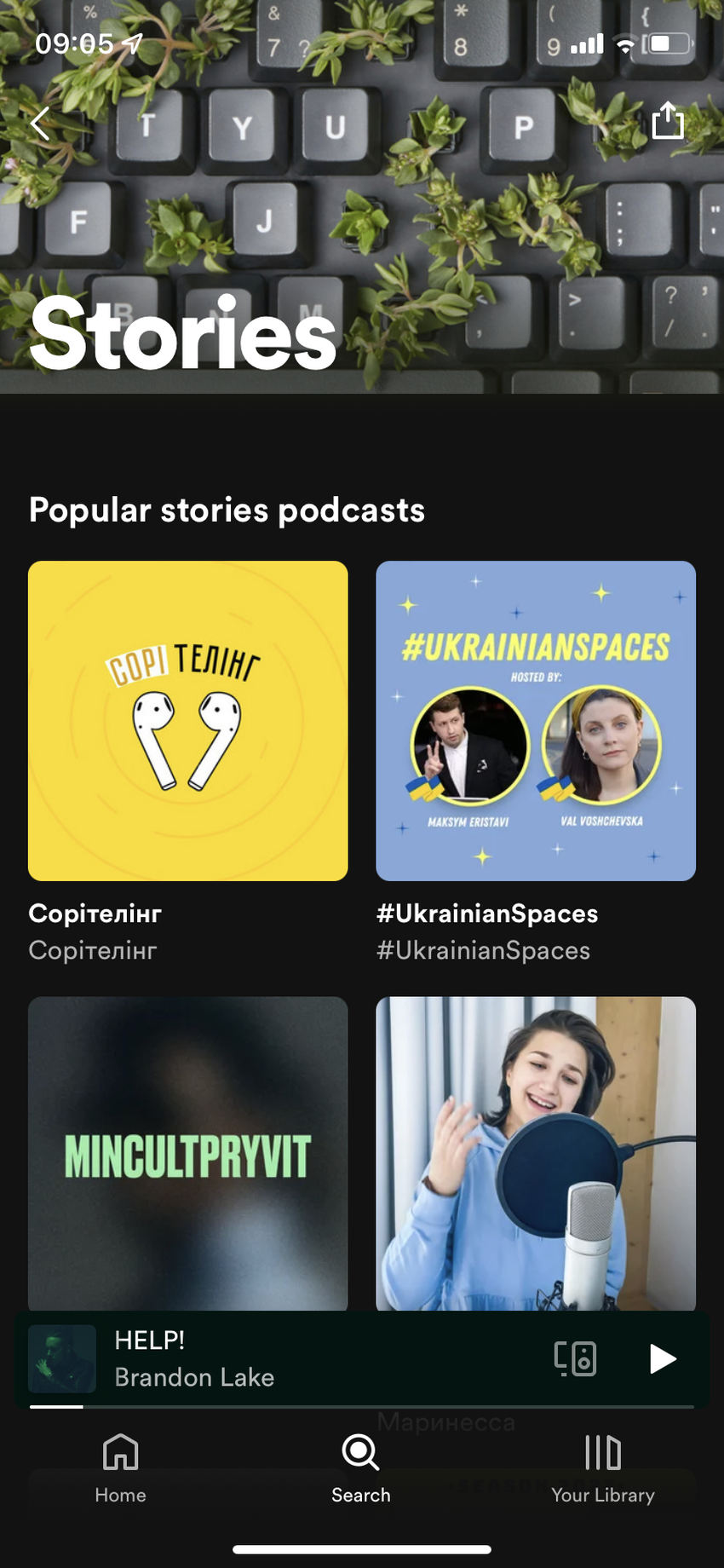Play the track HELP! by Brandon Lake
The height and width of the screenshot is (1568, 724).
pos(662,1358)
